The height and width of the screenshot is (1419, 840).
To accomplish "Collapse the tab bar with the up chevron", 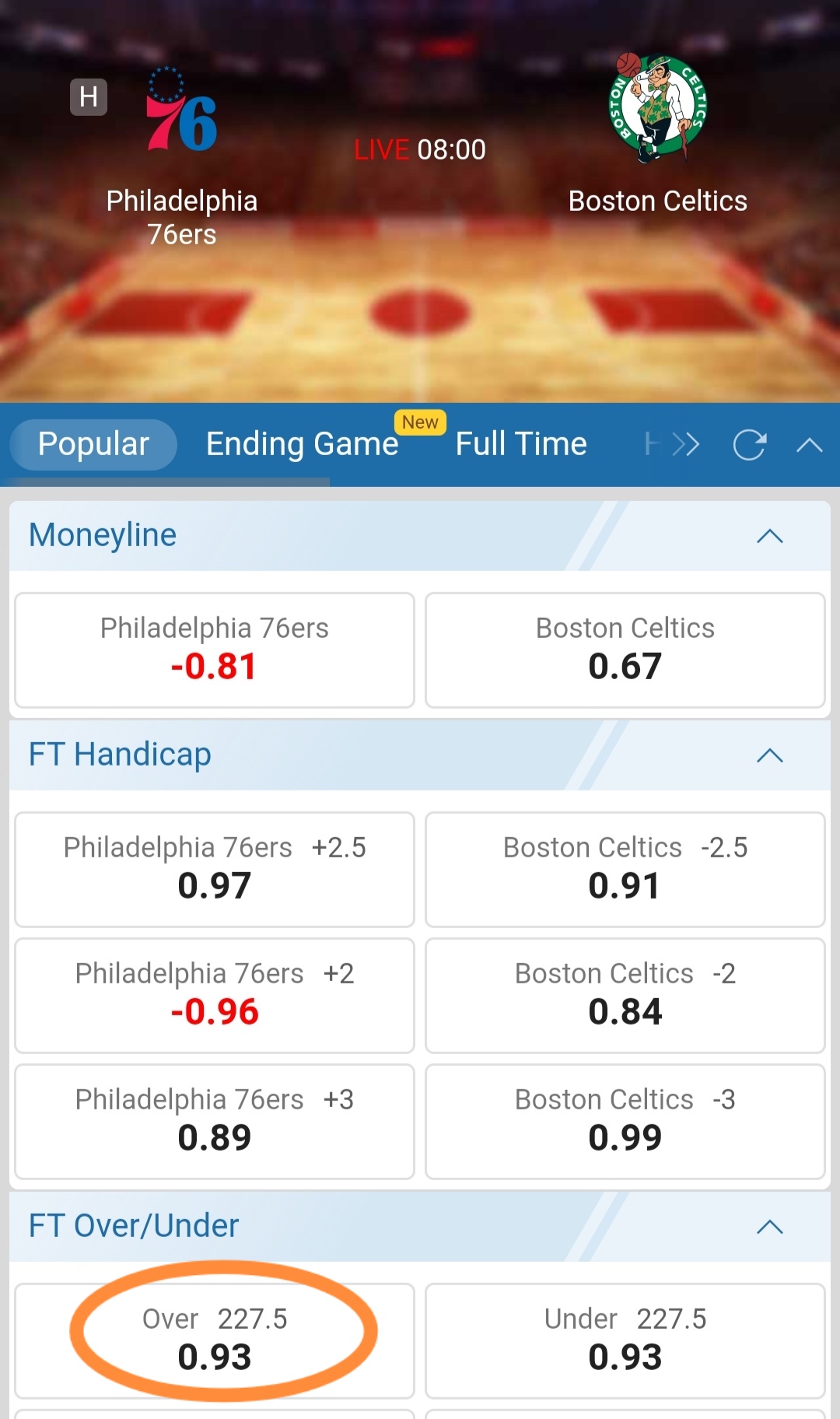I will click(x=809, y=444).
